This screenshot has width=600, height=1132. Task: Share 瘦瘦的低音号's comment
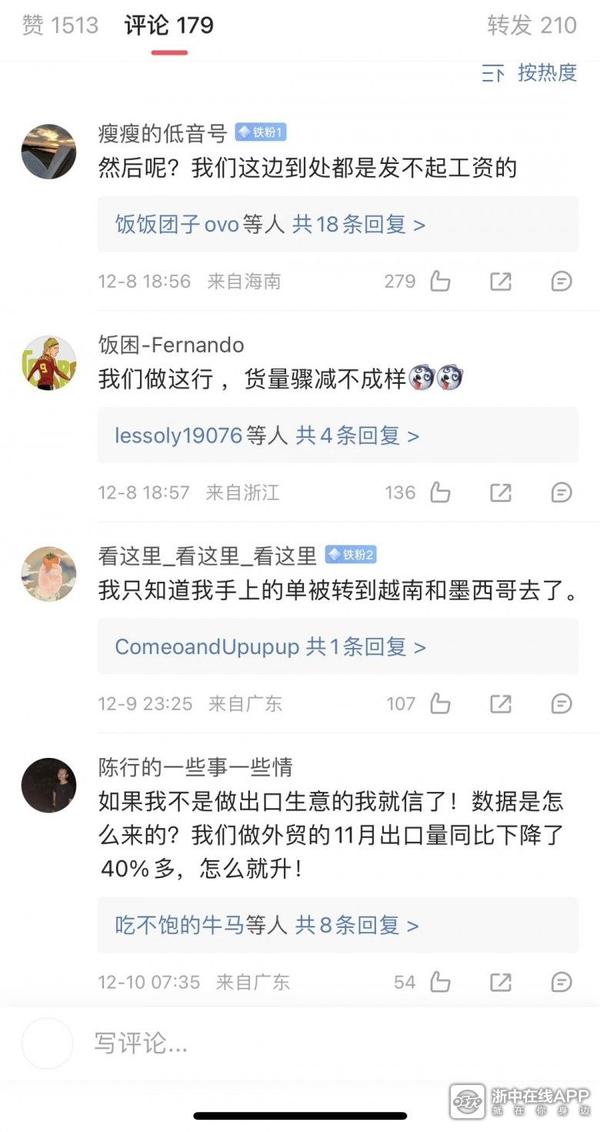(x=500, y=281)
